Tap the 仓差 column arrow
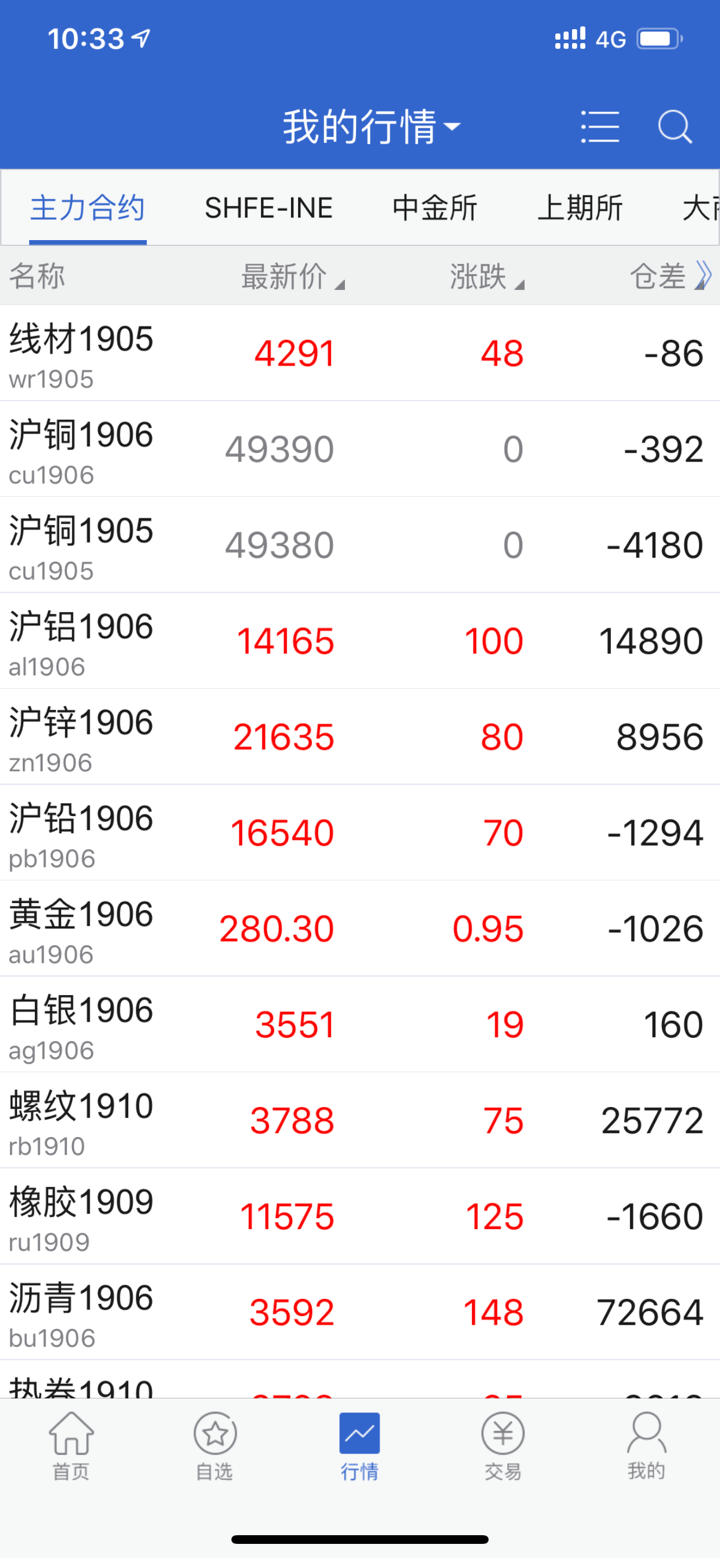The image size is (720, 1558). point(704,275)
